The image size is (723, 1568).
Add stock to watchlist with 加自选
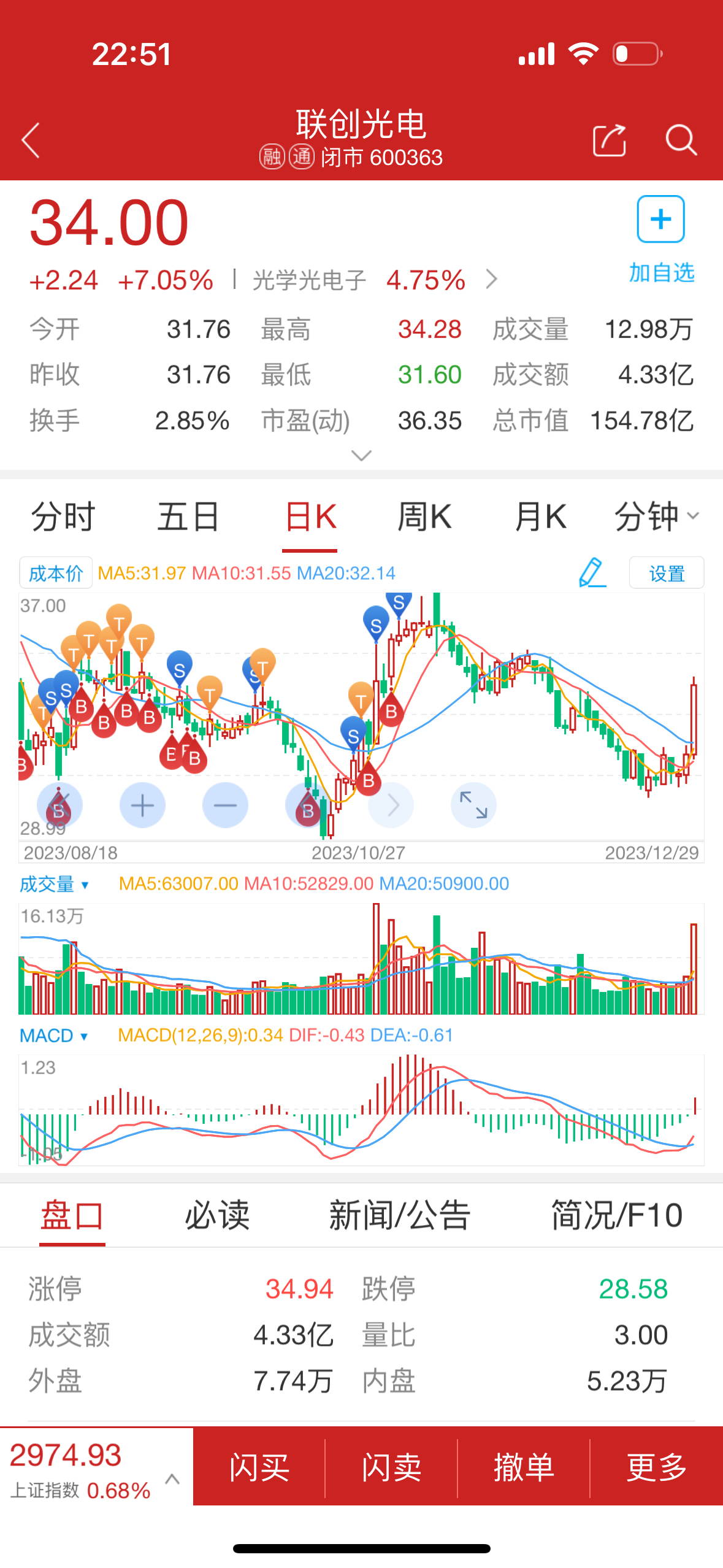[x=661, y=239]
